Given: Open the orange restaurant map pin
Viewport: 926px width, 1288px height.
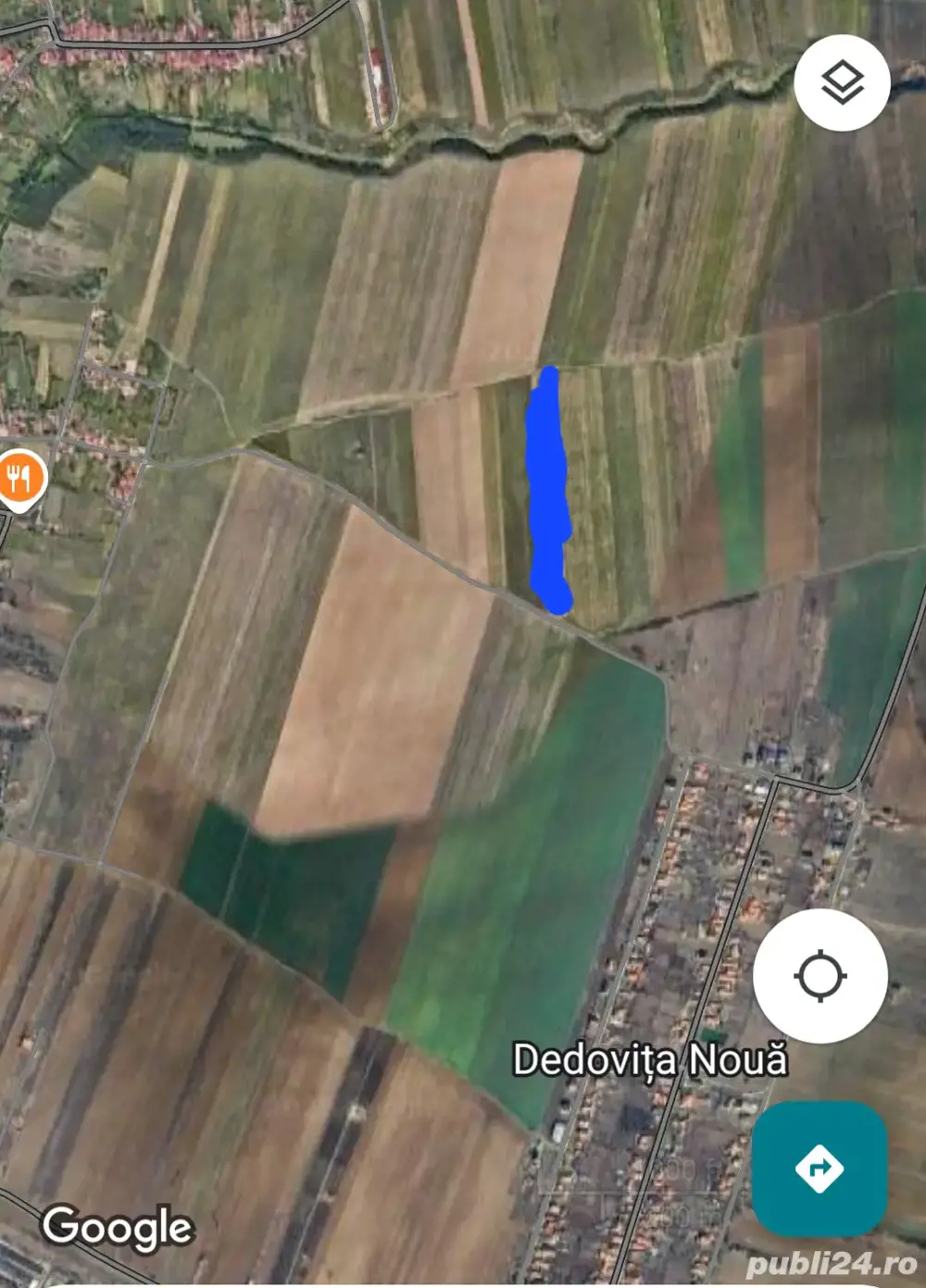Looking at the screenshot, I should point(20,480).
